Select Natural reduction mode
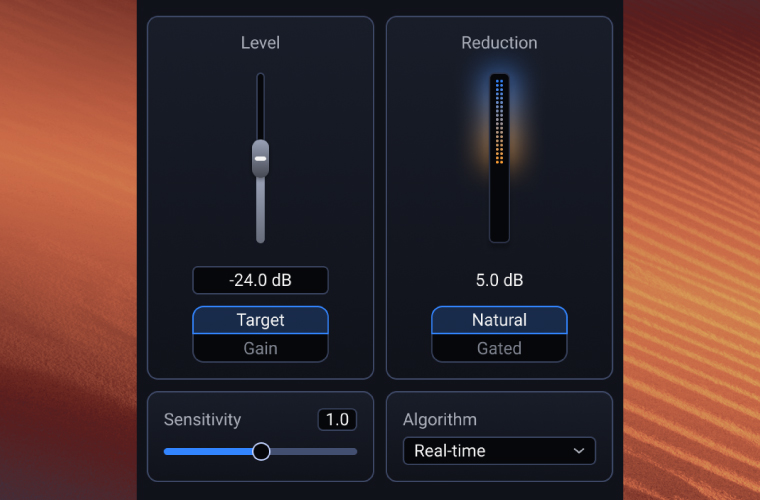760x500 pixels. pos(499,320)
